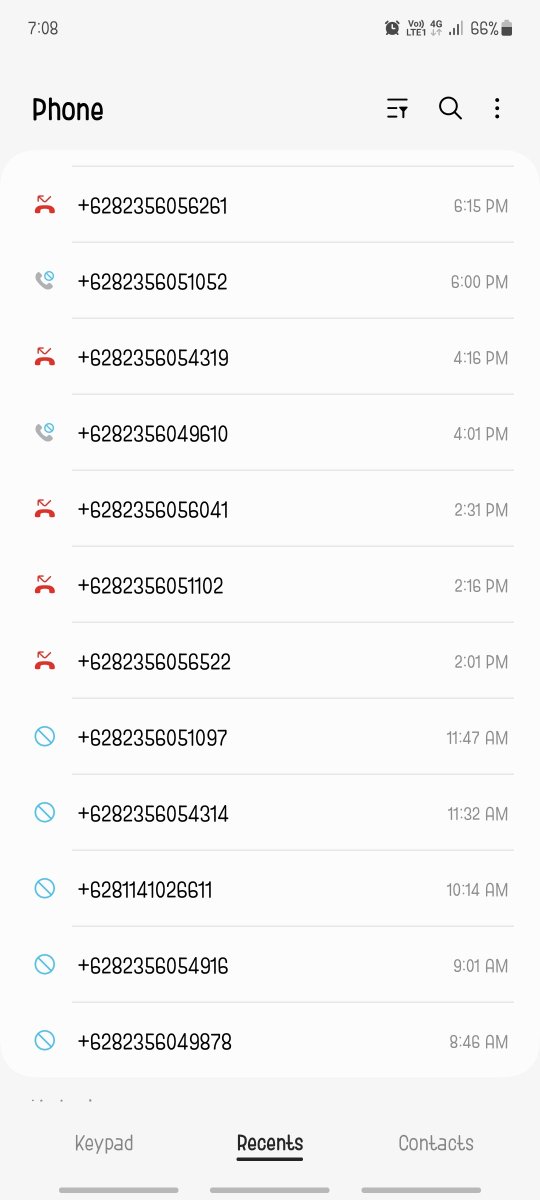Open blocked call from +6282356051097
This screenshot has width=540, height=1200.
pyautogui.click(x=270, y=738)
